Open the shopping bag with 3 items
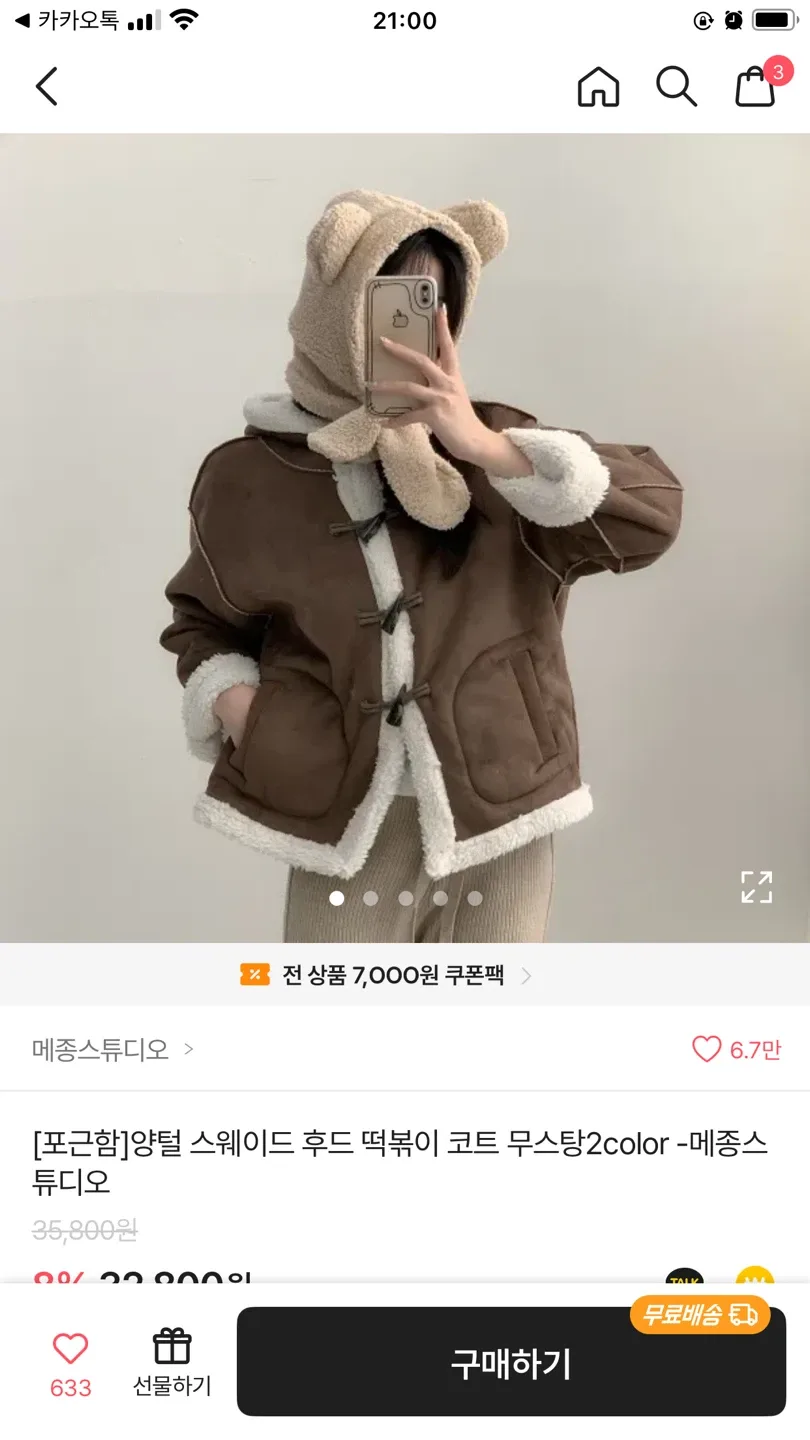 (x=756, y=87)
